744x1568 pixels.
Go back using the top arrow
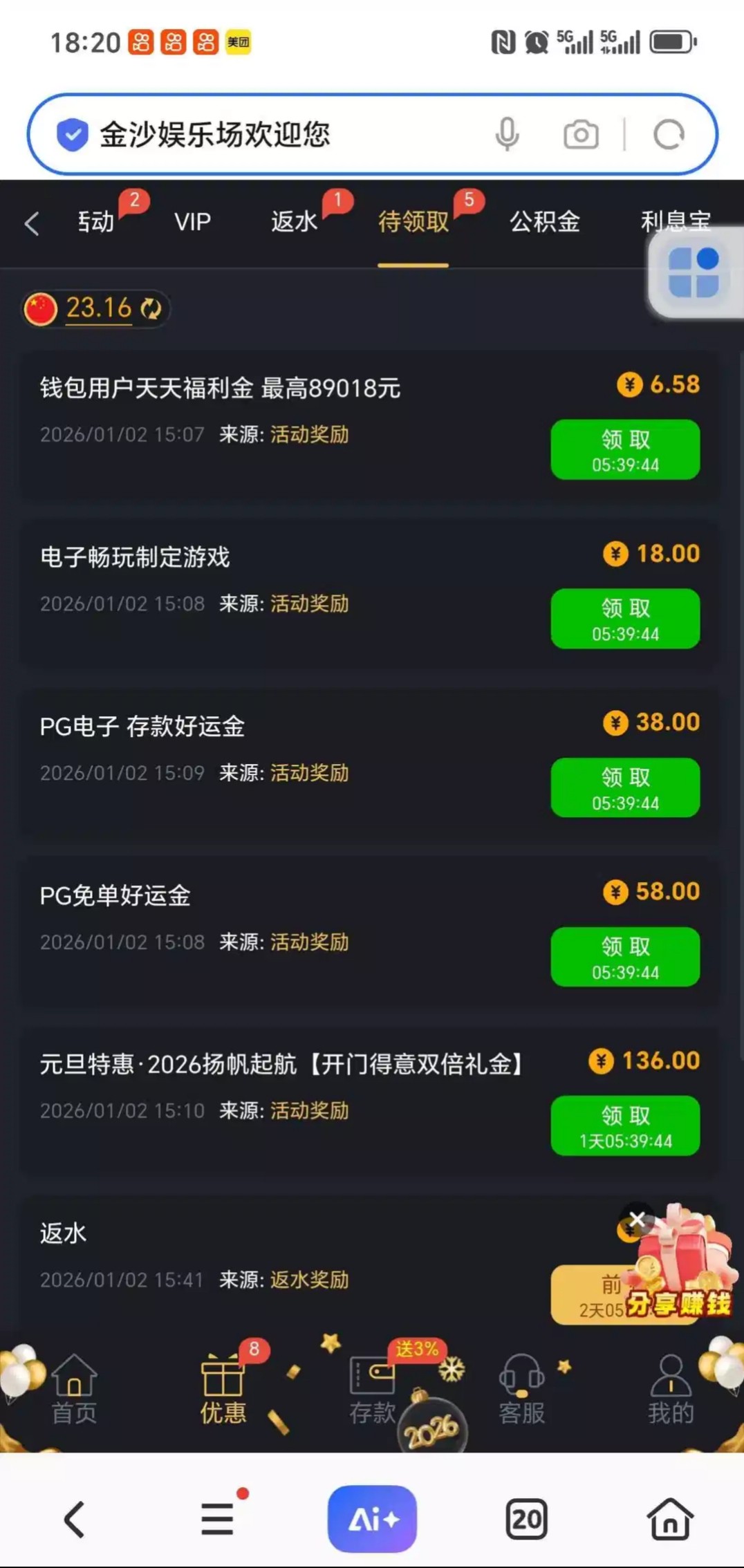pyautogui.click(x=32, y=223)
